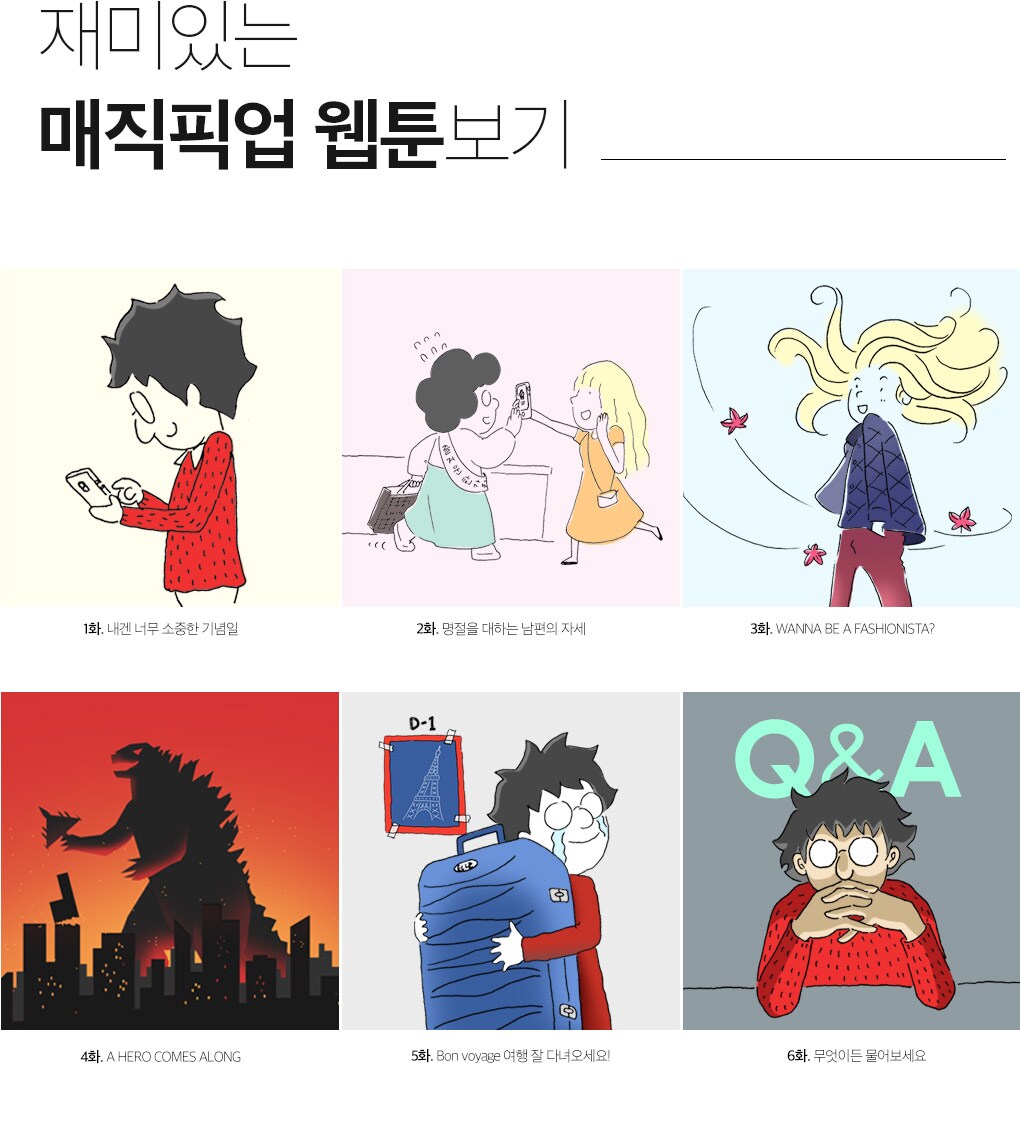Viewport: 1020px width, 1132px height.
Task: Open episode 1 webtoon 내겐 너무 소중한 기념일
Action: coord(170,438)
